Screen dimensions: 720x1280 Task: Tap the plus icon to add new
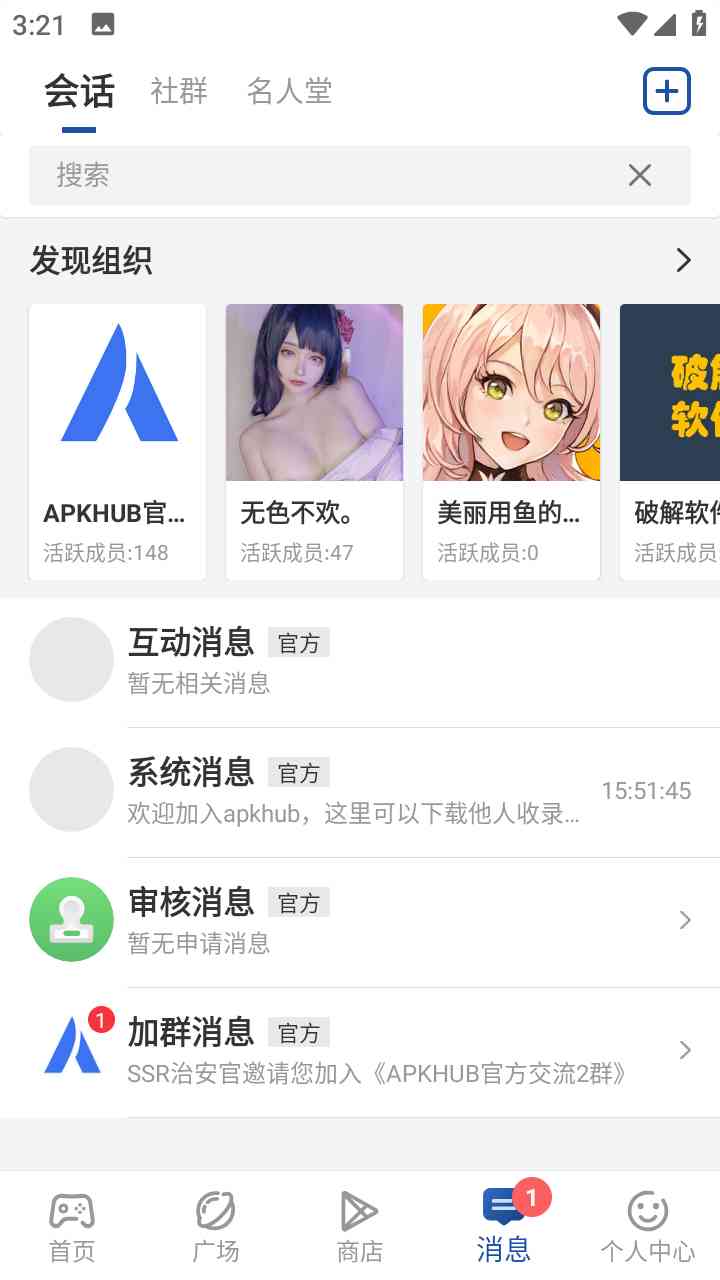pyautogui.click(x=666, y=92)
